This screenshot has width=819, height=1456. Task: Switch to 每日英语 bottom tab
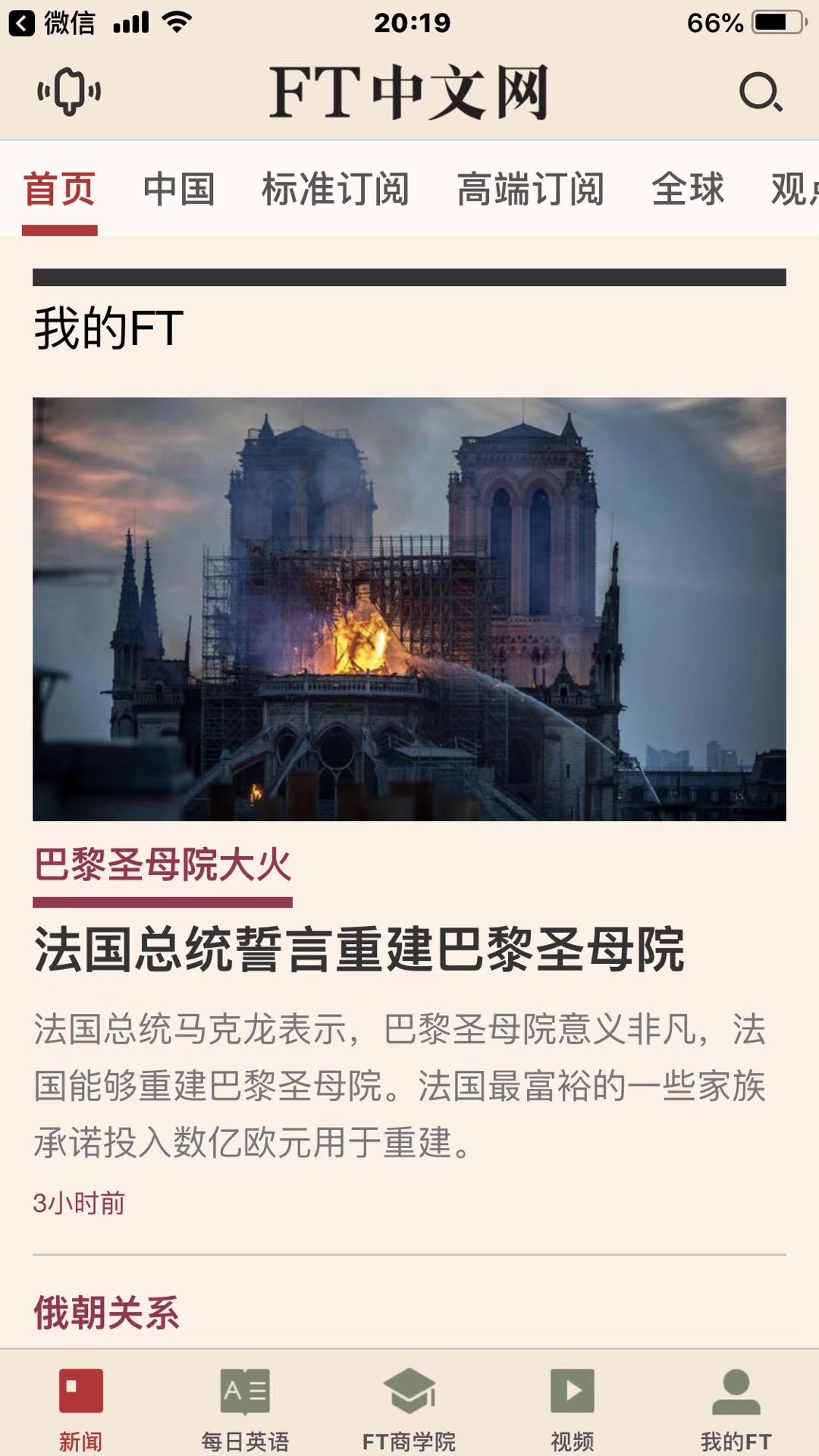pos(245,1407)
